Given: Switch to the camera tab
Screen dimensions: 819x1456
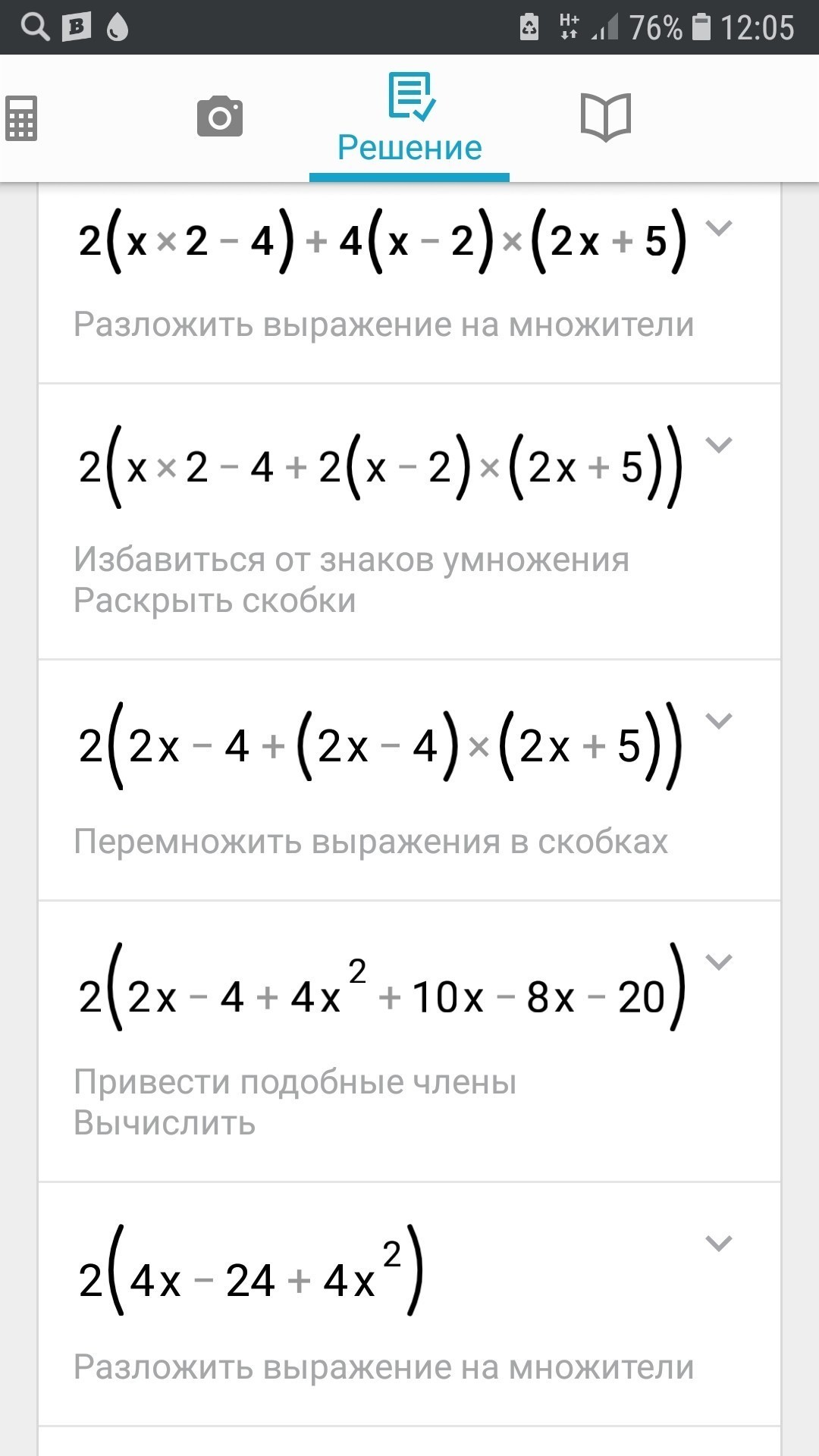Looking at the screenshot, I should [x=220, y=117].
